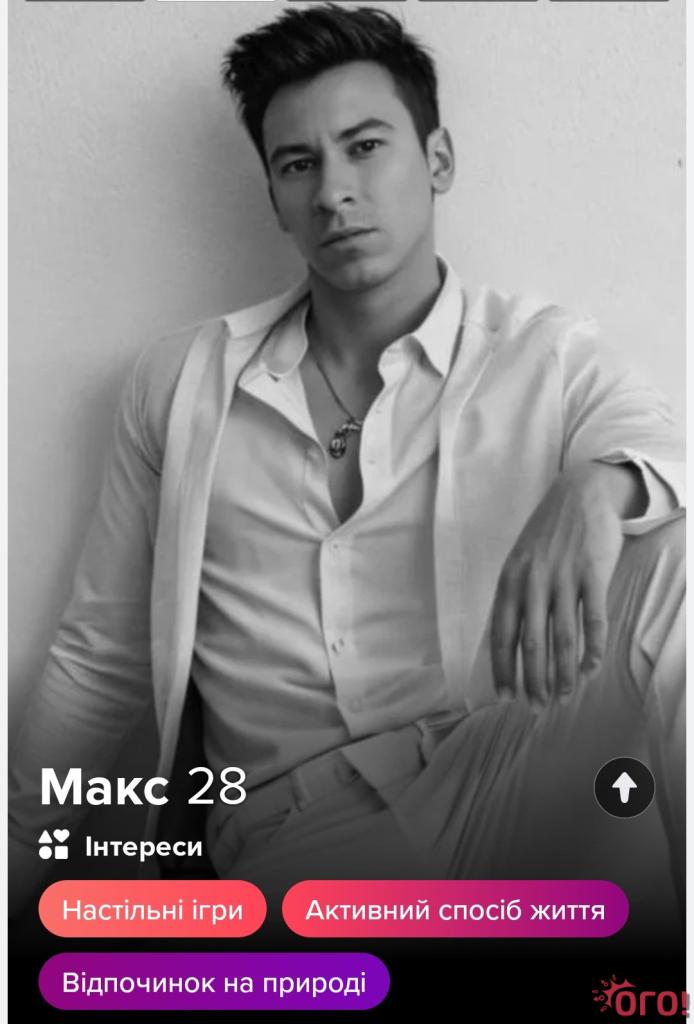Tap the Відпочинок на природі interest chip
Screen dimensions: 694x1024
coord(214,981)
